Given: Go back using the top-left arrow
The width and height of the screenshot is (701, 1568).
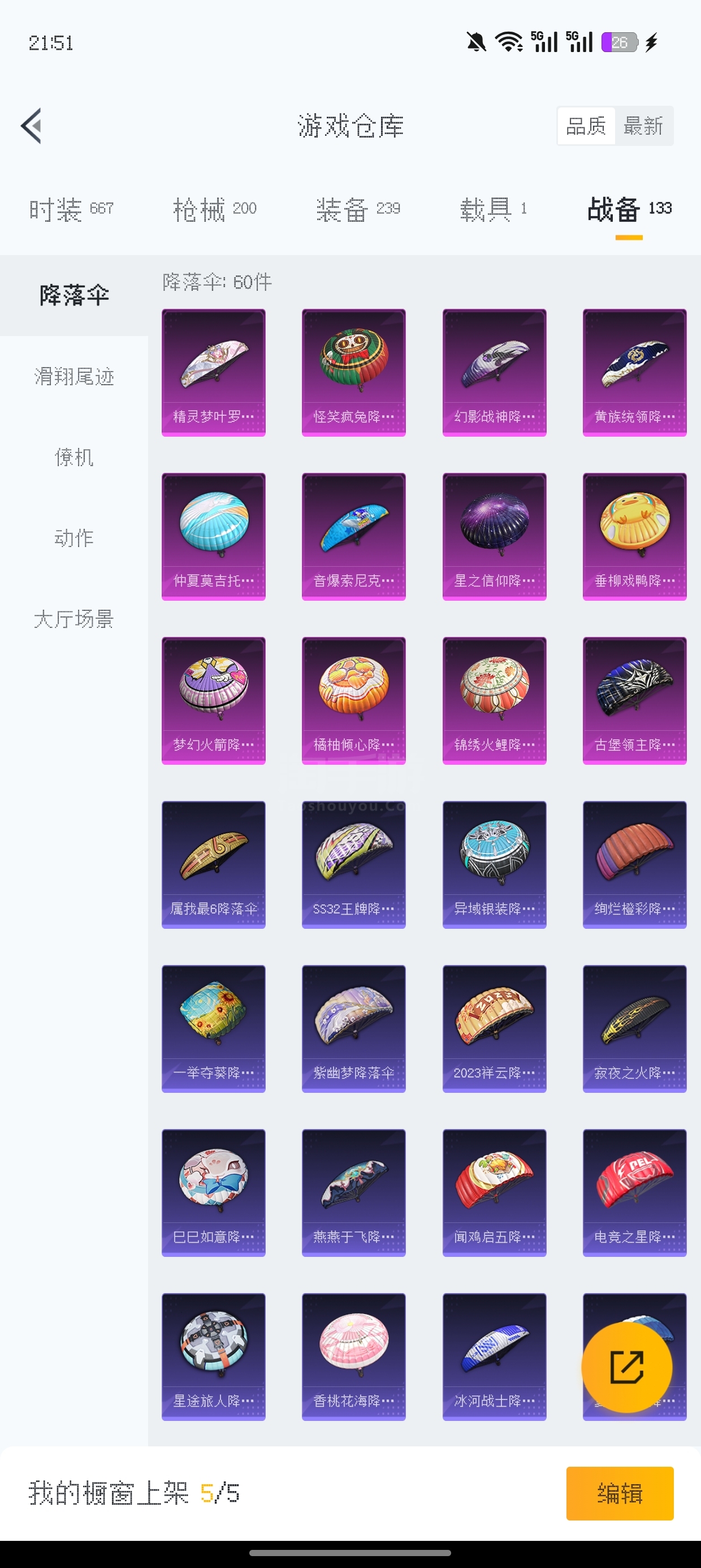Looking at the screenshot, I should [x=31, y=126].
